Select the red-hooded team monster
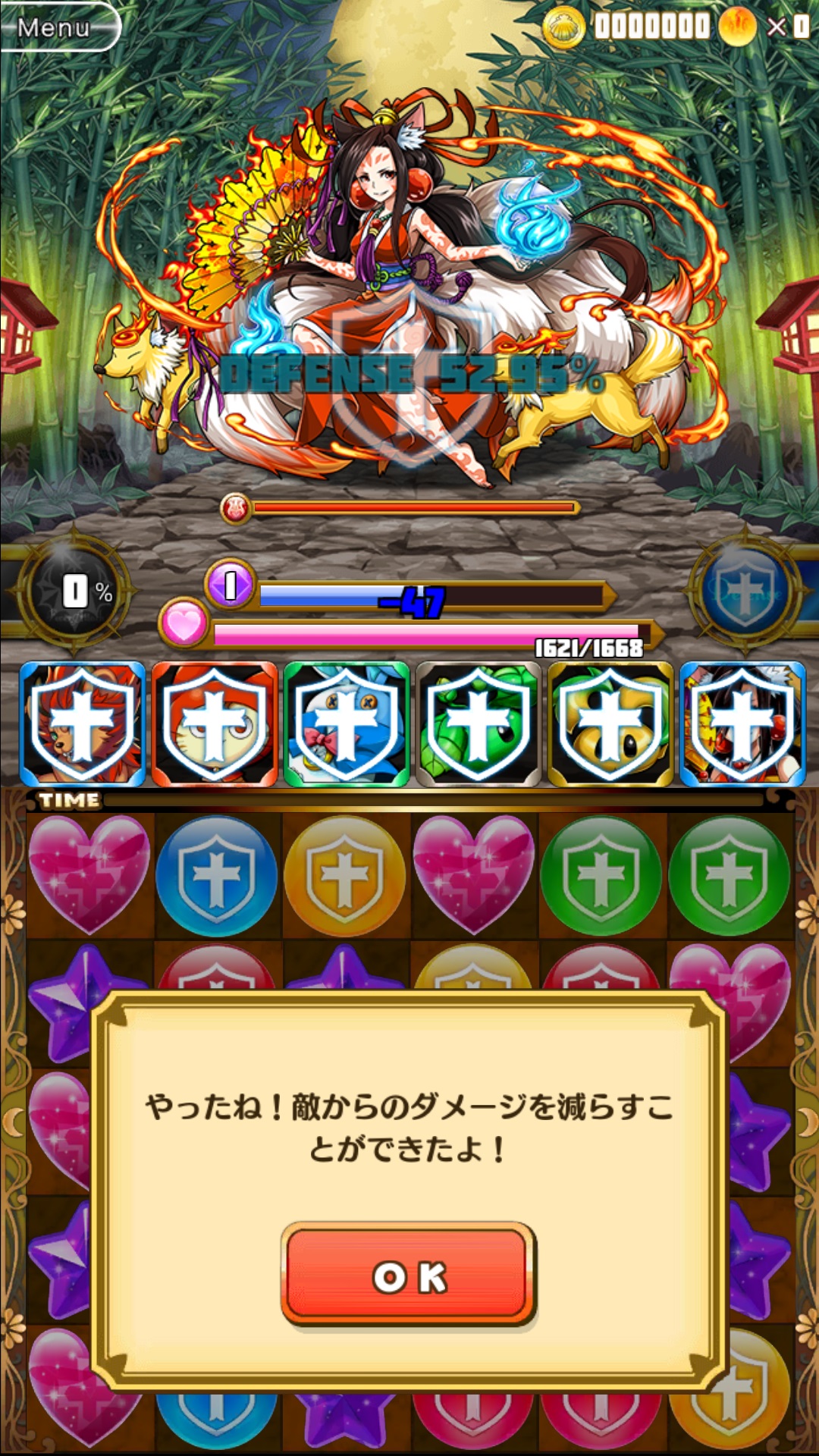Image resolution: width=819 pixels, height=1456 pixels. pos(215,723)
